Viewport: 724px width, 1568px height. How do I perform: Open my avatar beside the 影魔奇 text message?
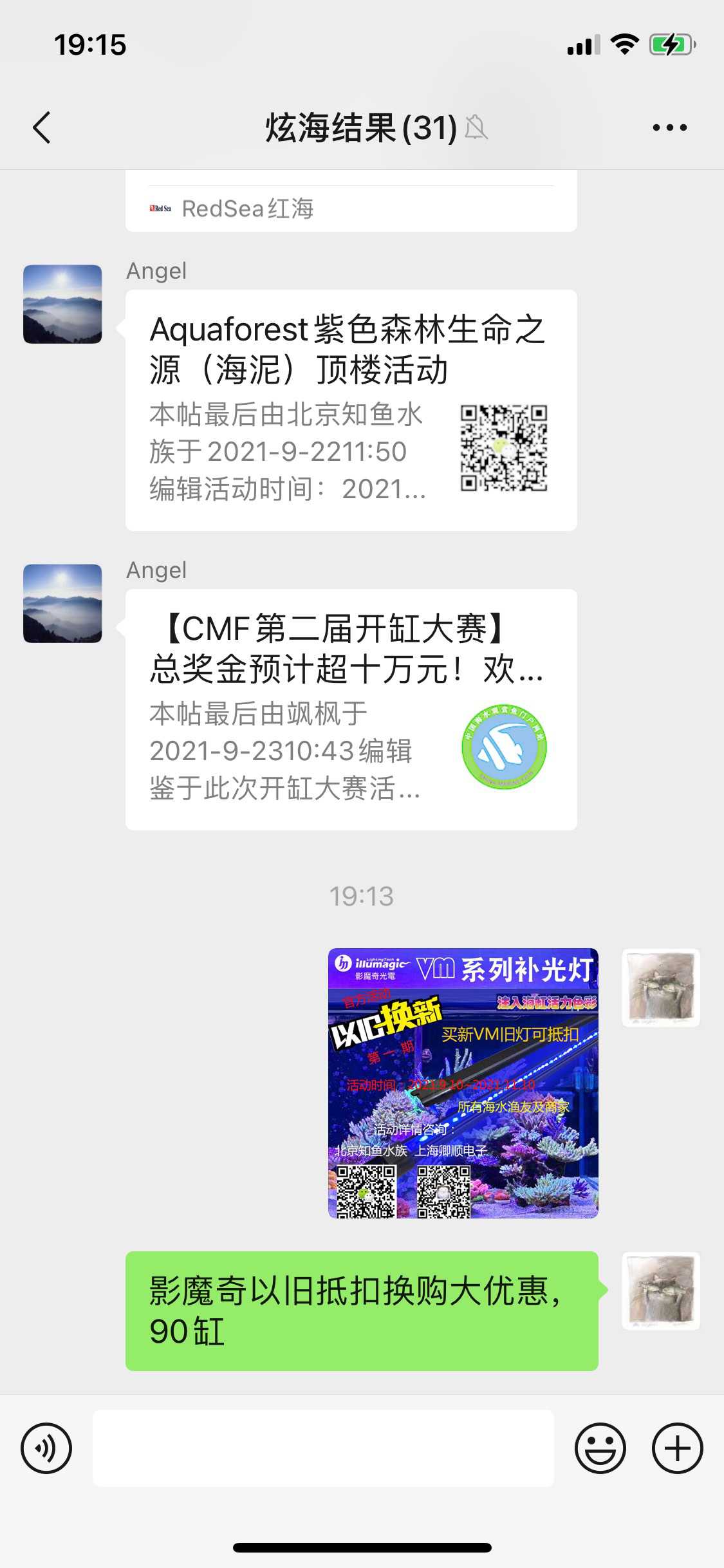pyautogui.click(x=661, y=1290)
